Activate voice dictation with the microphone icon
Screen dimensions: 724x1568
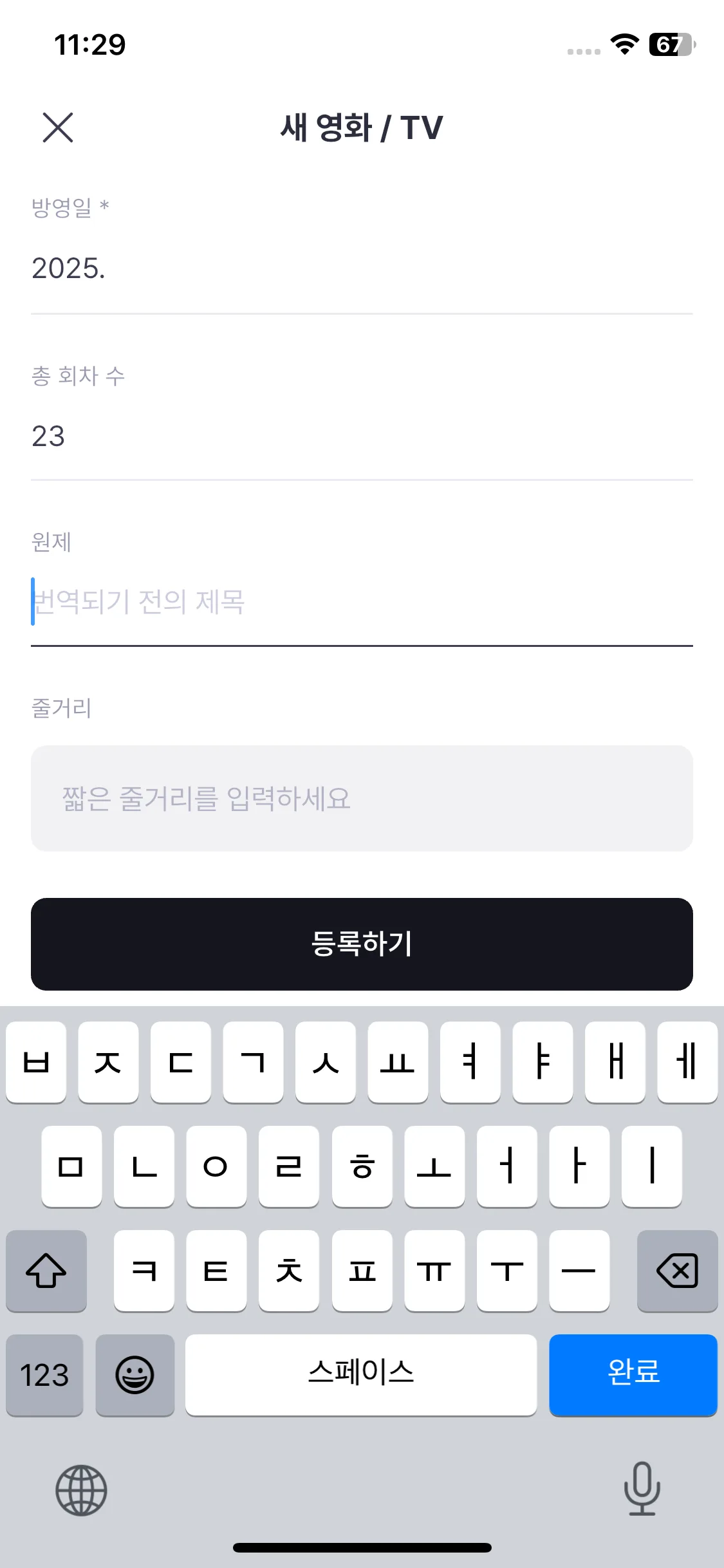coord(642,1492)
